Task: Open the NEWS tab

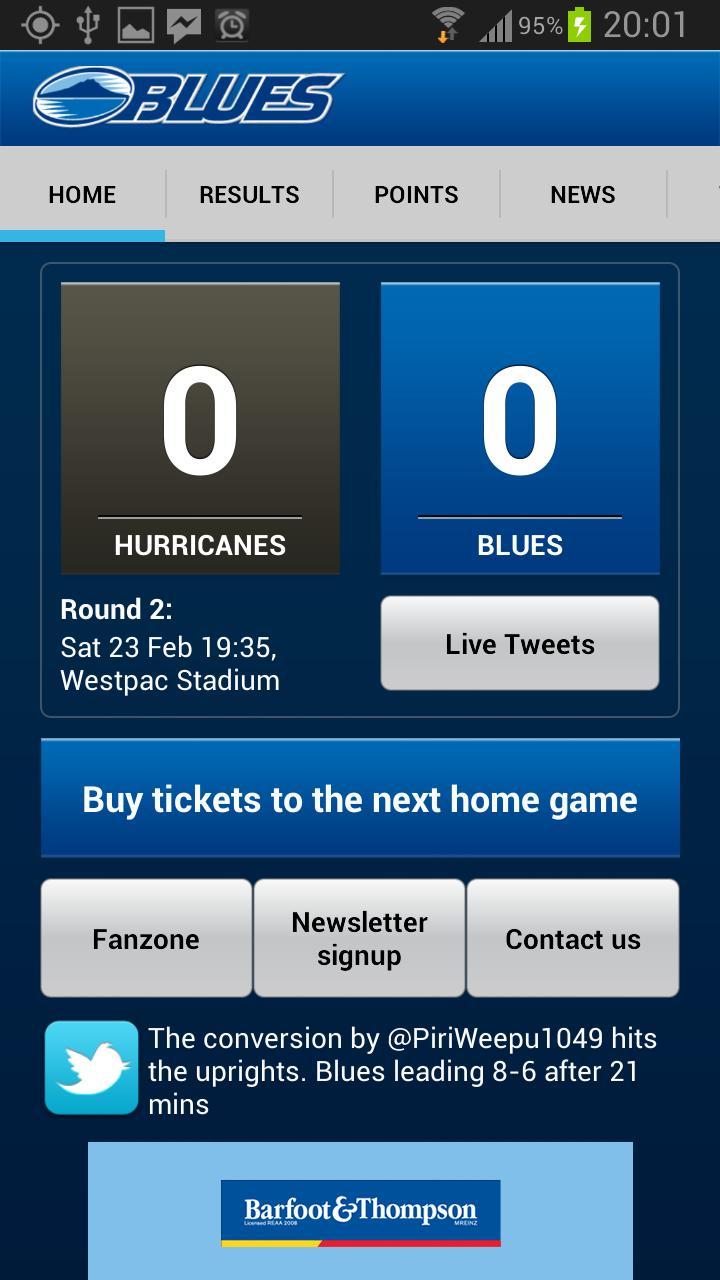Action: (x=583, y=194)
